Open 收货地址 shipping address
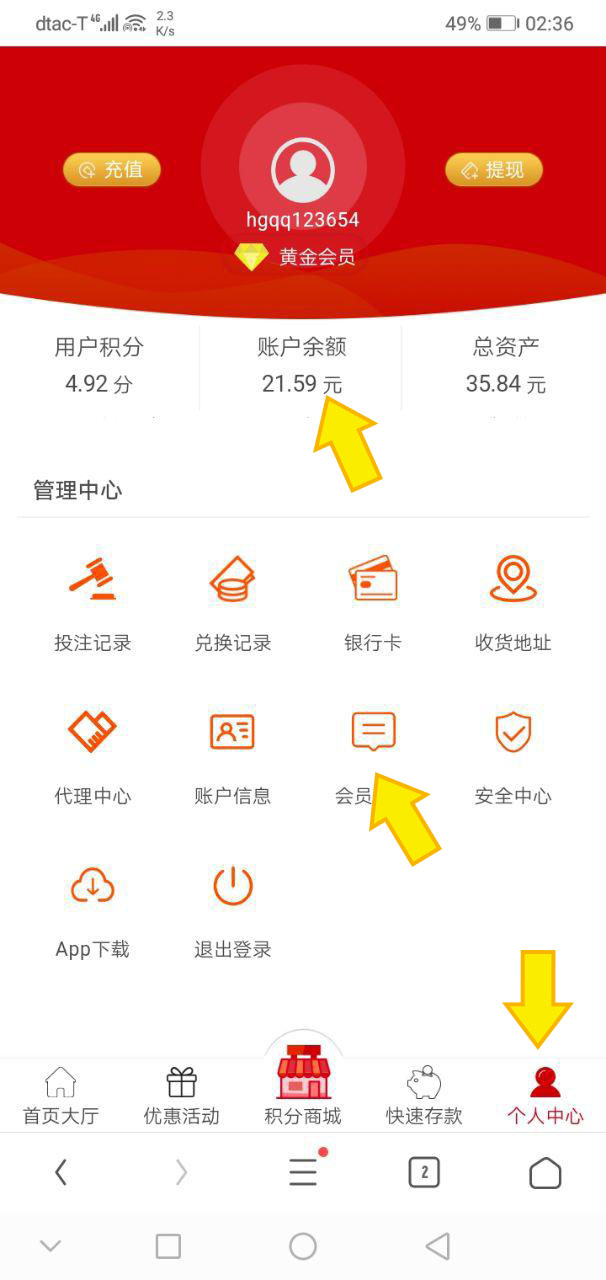The image size is (606, 1280). pyautogui.click(x=512, y=600)
